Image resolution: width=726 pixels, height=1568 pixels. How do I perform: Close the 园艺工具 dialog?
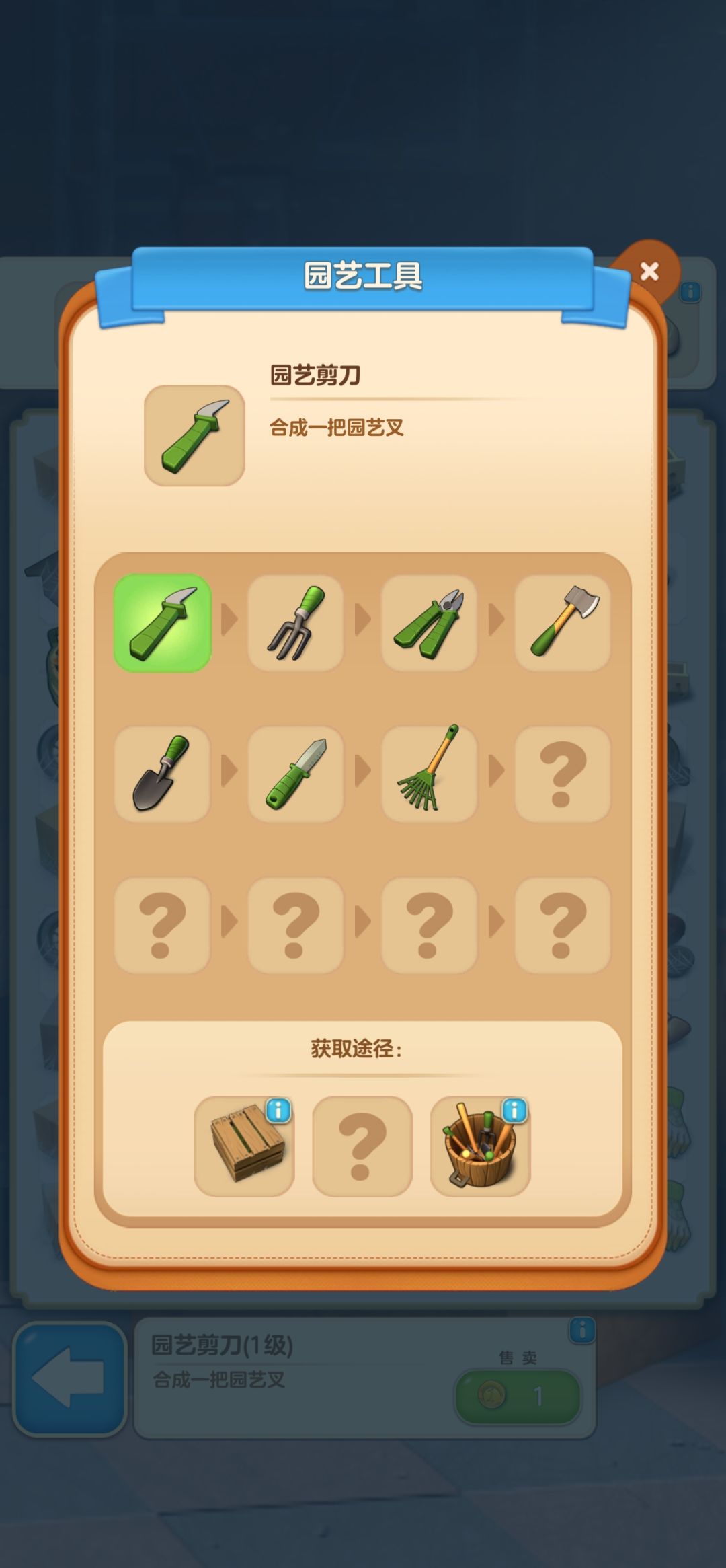click(648, 270)
